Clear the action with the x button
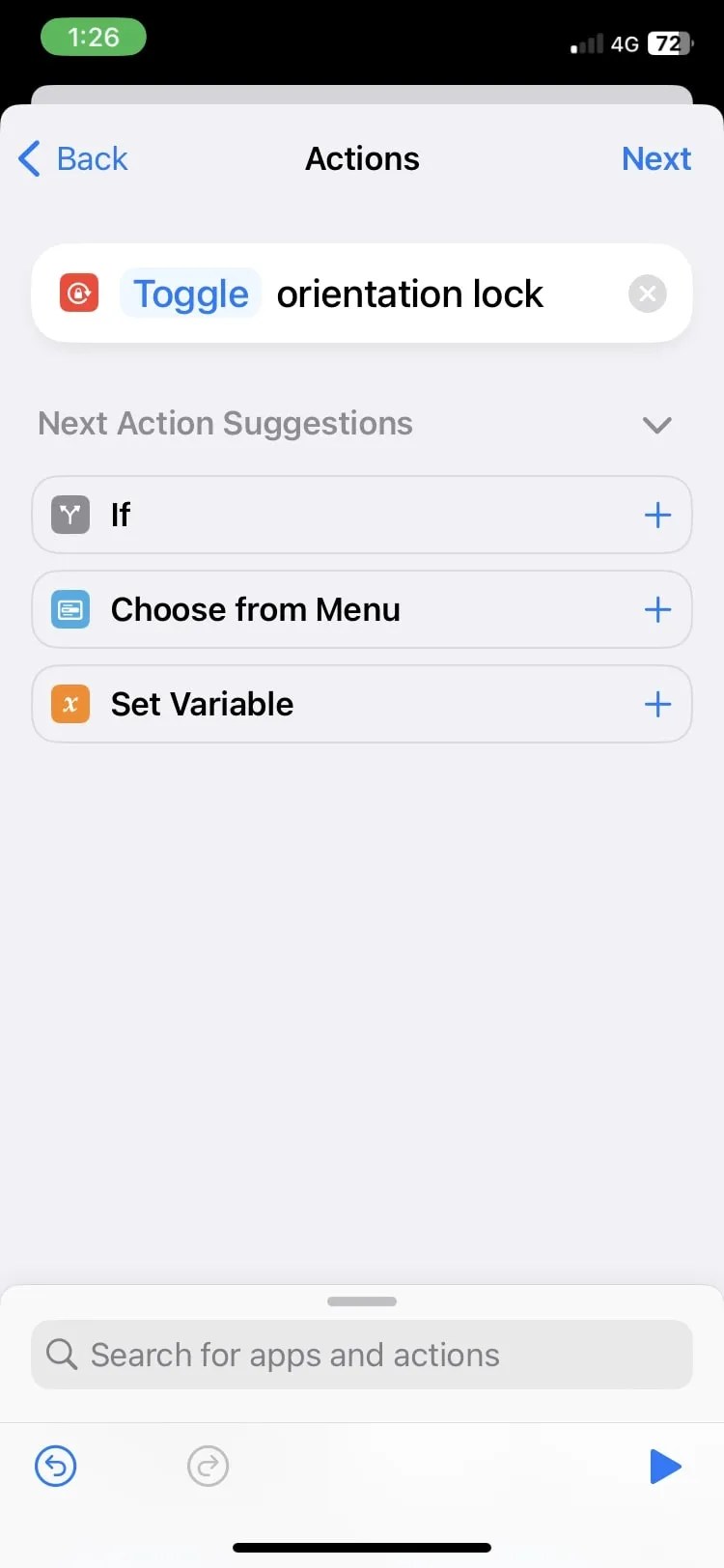This screenshot has height=1568, width=724. (647, 294)
